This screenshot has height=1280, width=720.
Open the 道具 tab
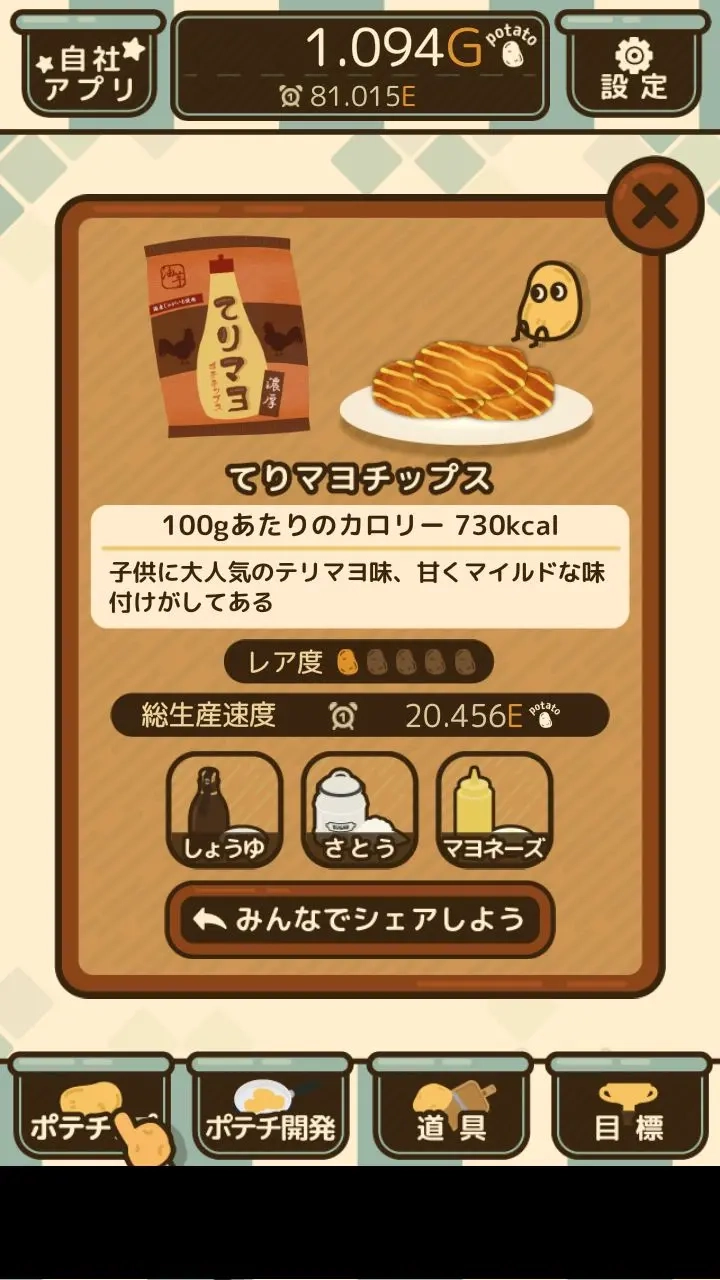(451, 1108)
